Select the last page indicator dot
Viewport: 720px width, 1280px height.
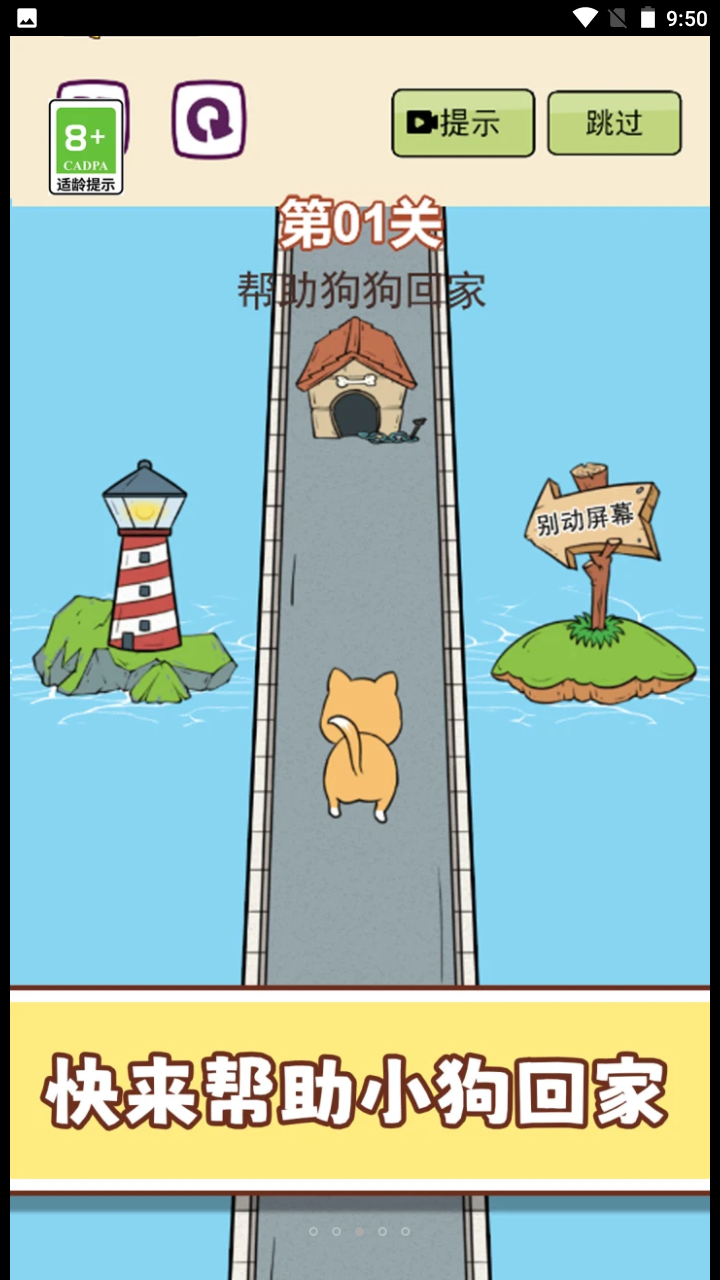(404, 1232)
